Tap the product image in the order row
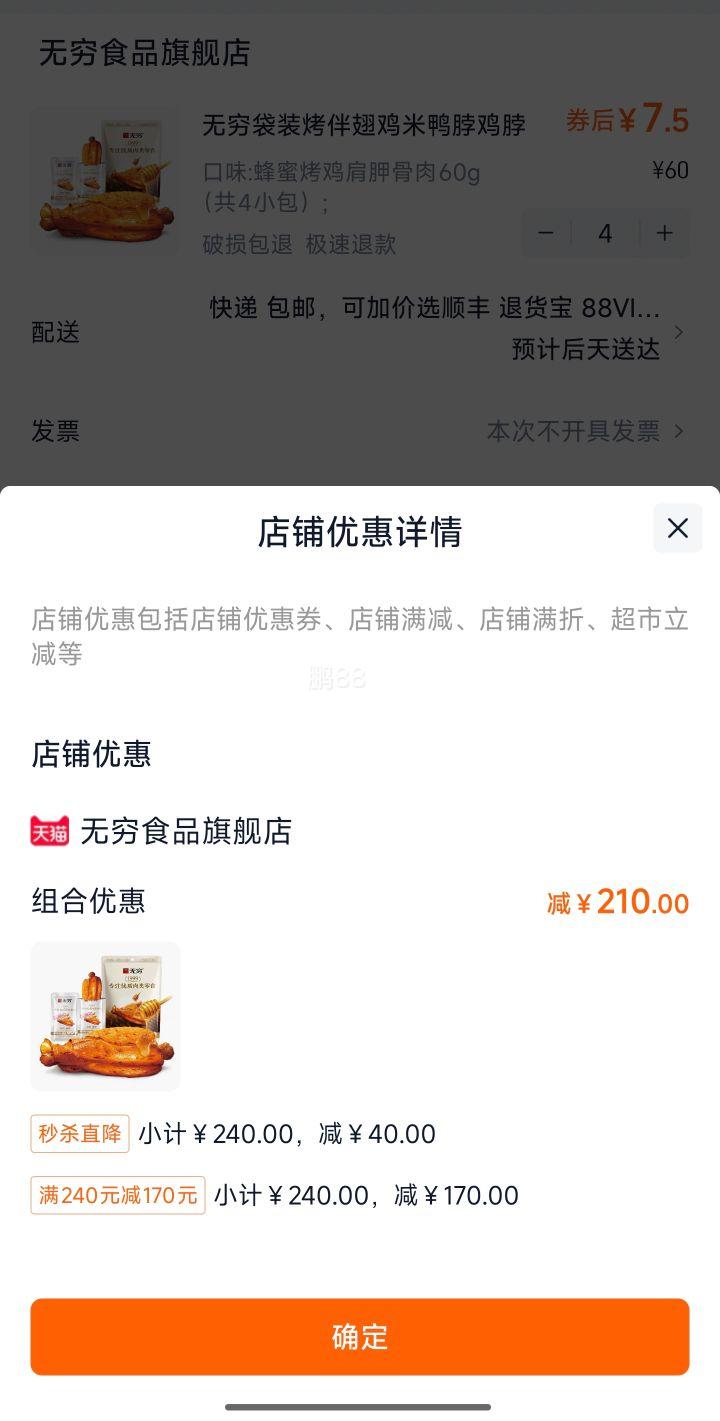The width and height of the screenshot is (720, 1421). [x=105, y=180]
